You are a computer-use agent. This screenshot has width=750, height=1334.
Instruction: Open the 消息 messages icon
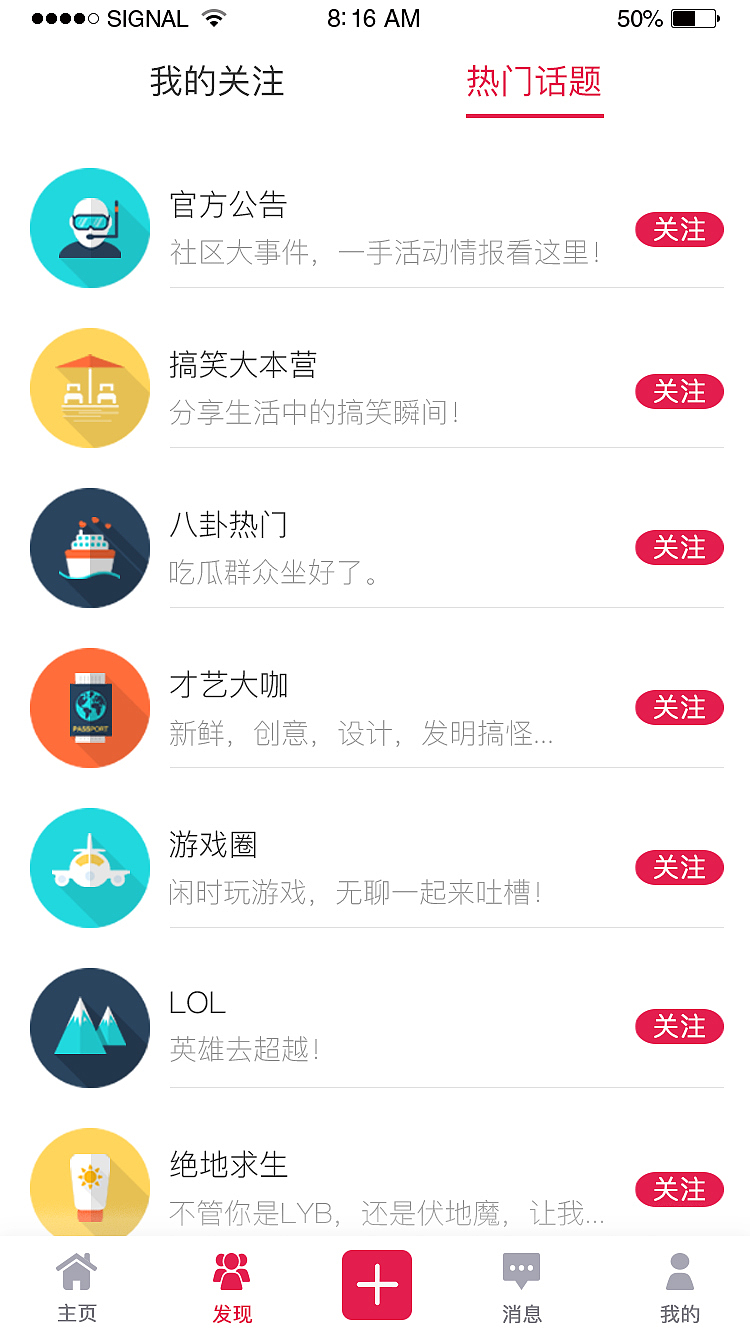click(x=522, y=1283)
